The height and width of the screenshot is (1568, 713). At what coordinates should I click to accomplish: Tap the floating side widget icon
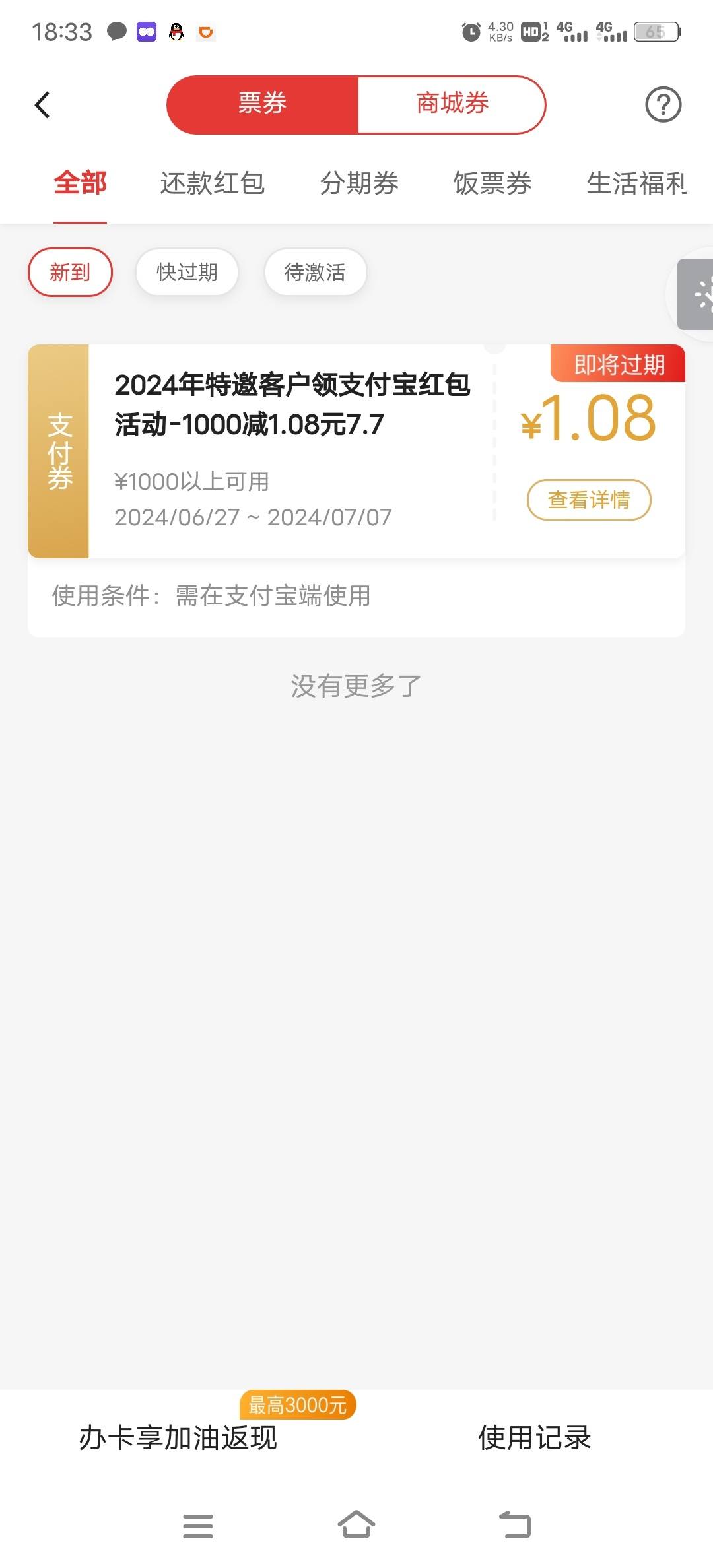pyautogui.click(x=697, y=294)
